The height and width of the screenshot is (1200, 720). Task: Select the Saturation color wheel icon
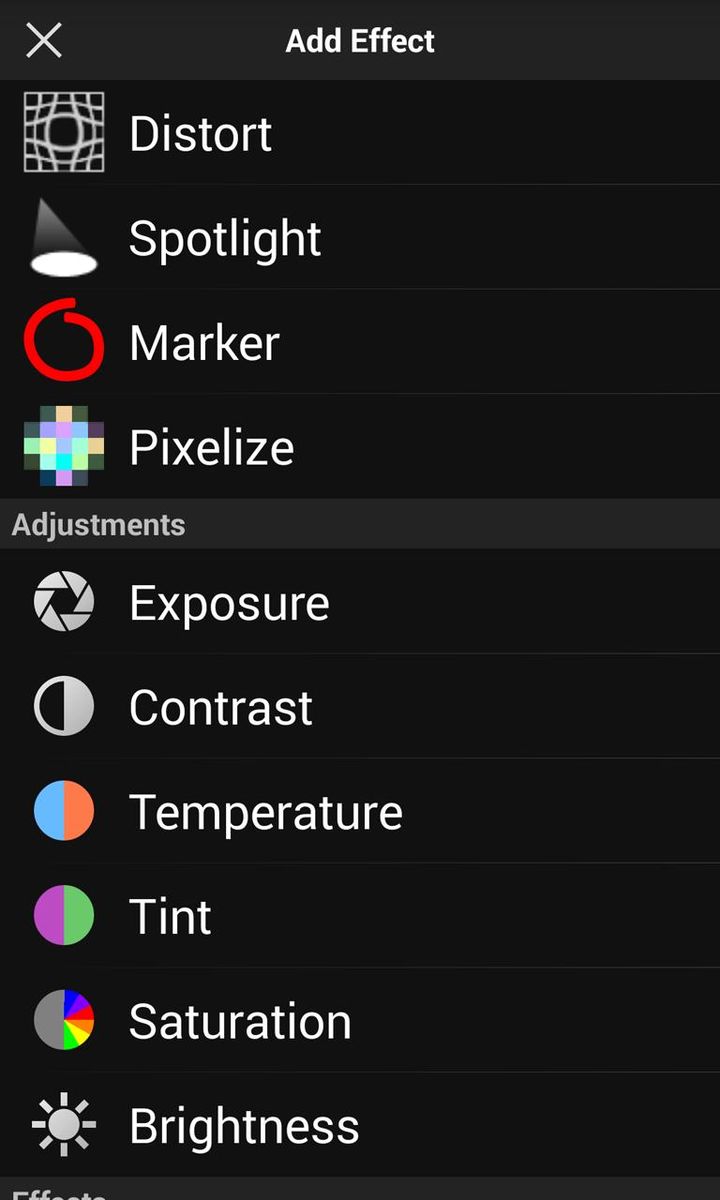pos(63,1020)
